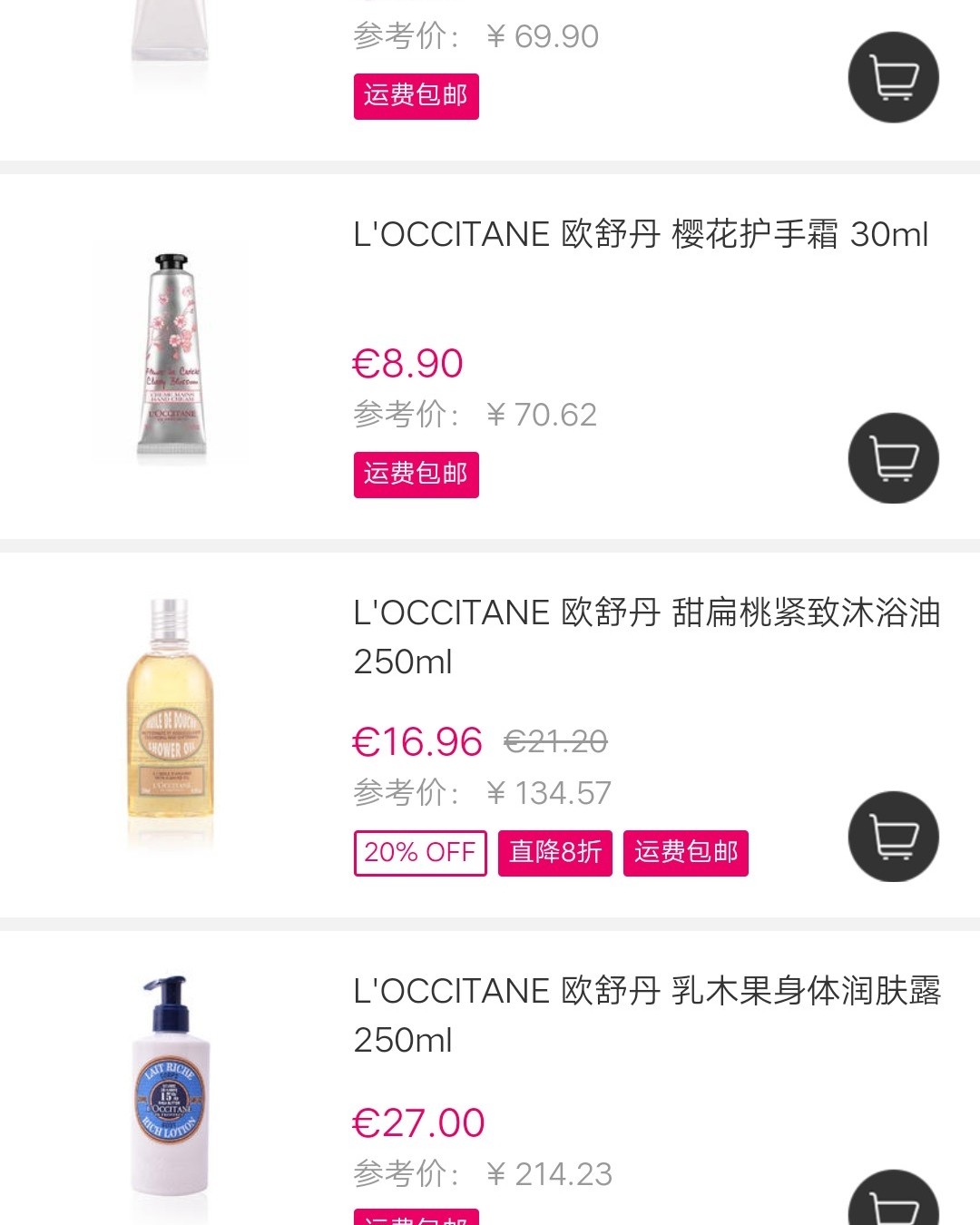Tap the 运费包邮 tag beside 直降8折

[x=685, y=852]
